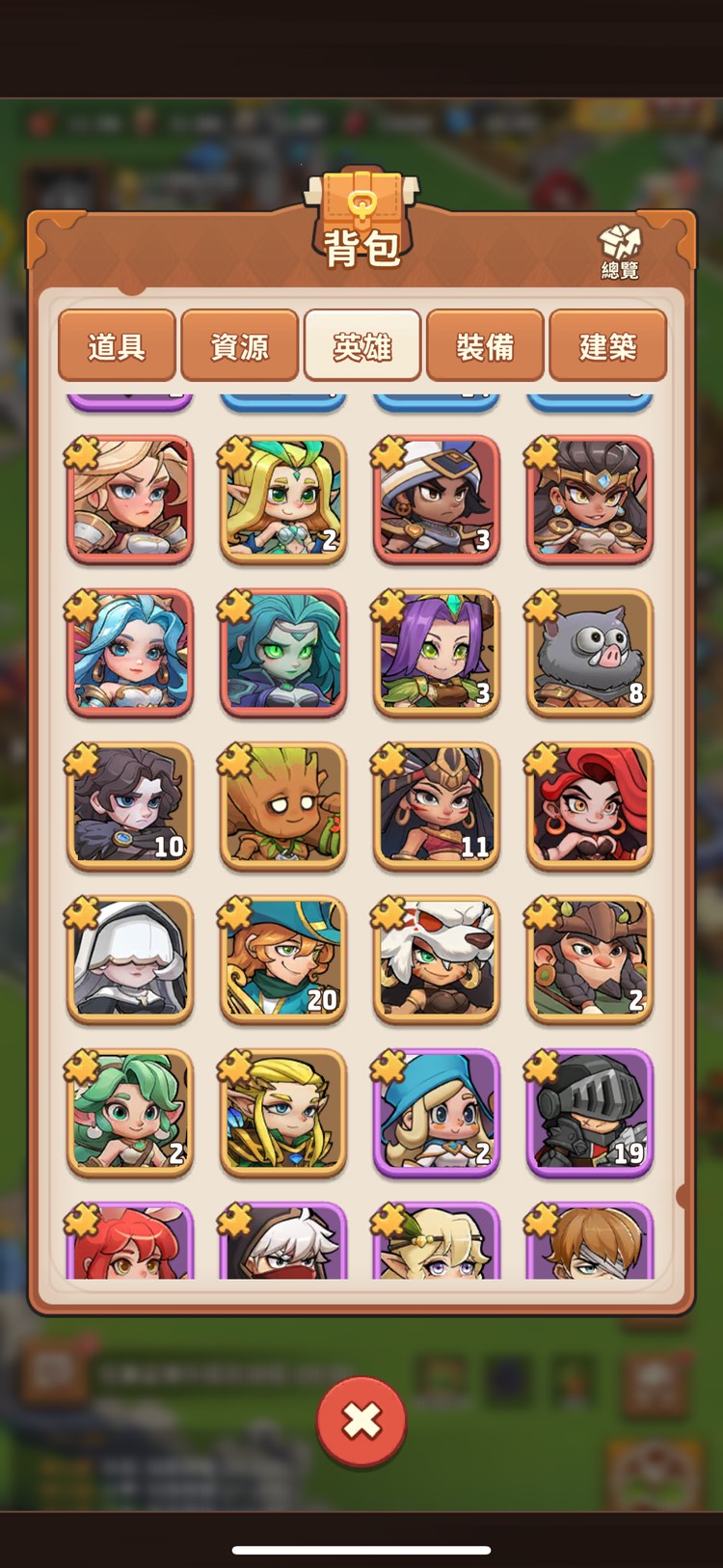Screen dimensions: 723x1568
Task: Switch to the 資源 tab
Action: (239, 346)
